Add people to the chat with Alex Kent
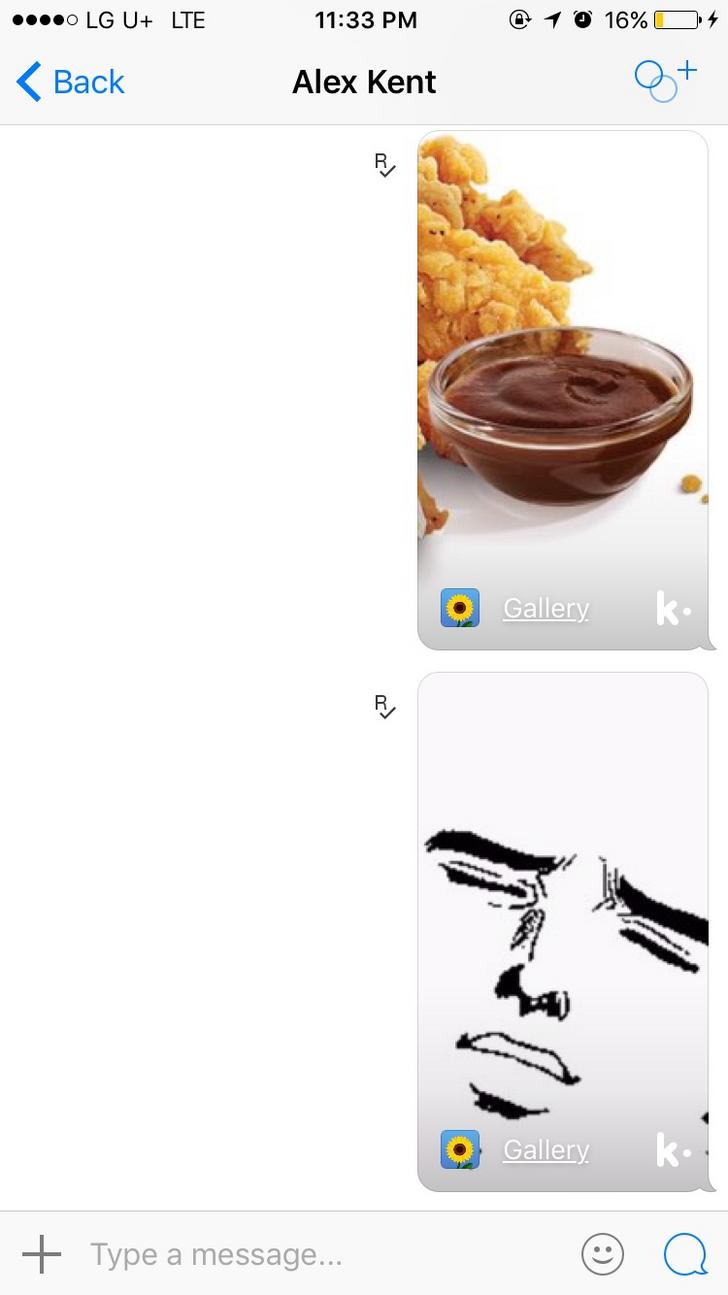The width and height of the screenshot is (728, 1295). [x=665, y=80]
